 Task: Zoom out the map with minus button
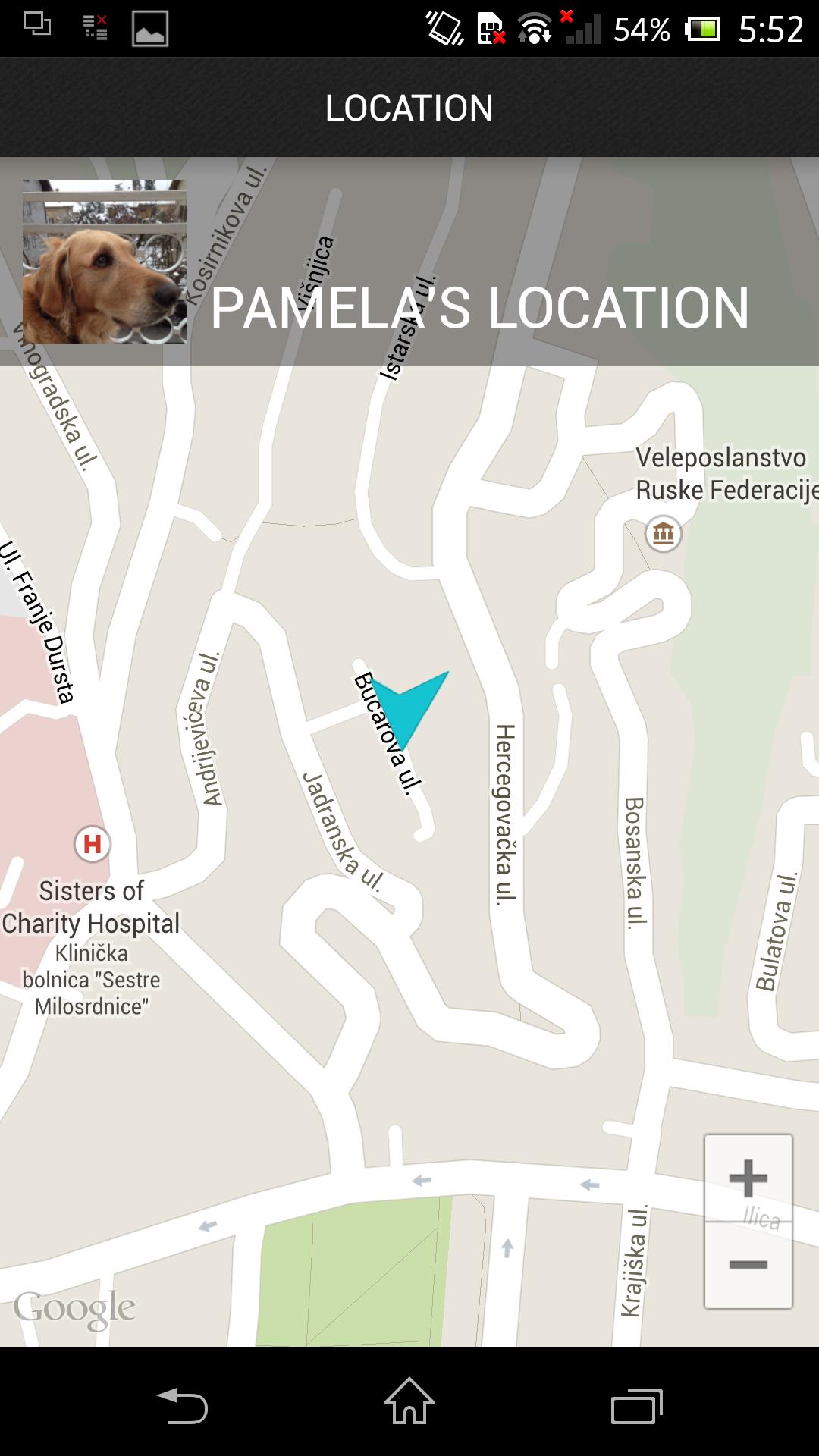(748, 1264)
